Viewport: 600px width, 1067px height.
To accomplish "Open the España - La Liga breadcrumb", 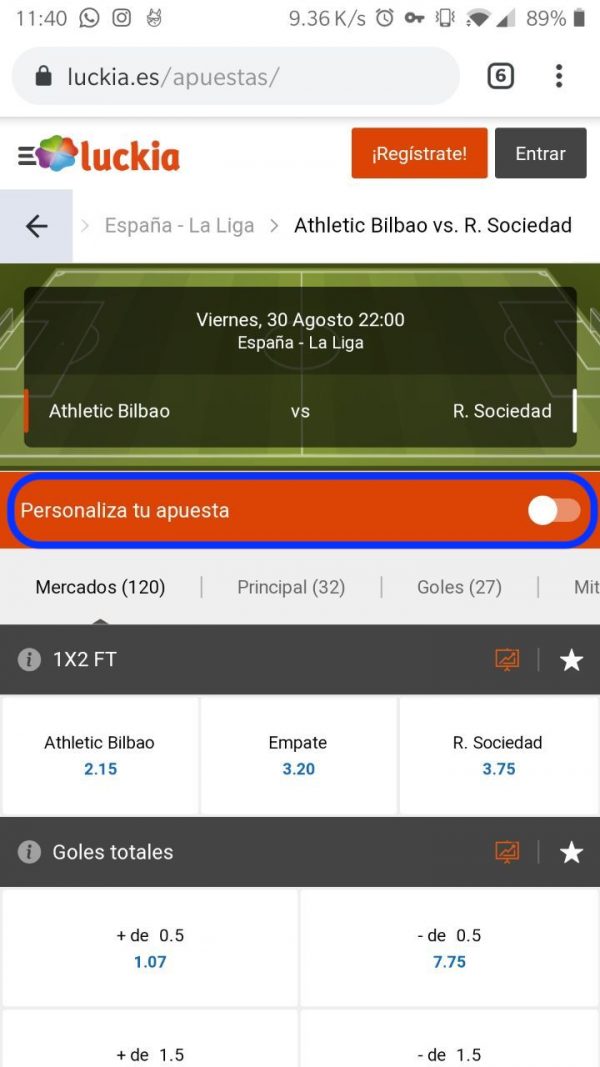I will coord(179,226).
